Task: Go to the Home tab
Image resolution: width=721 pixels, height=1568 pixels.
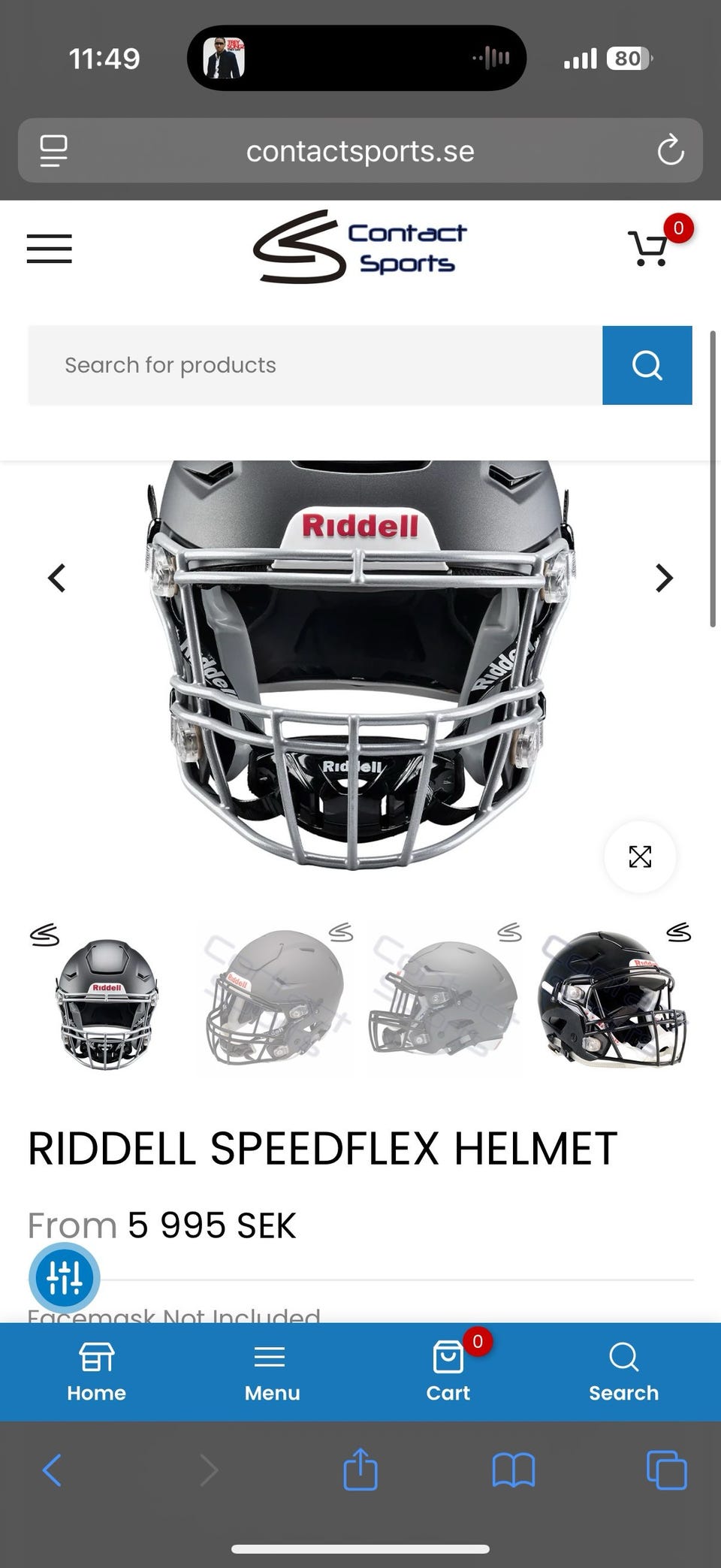Action: pos(96,1372)
